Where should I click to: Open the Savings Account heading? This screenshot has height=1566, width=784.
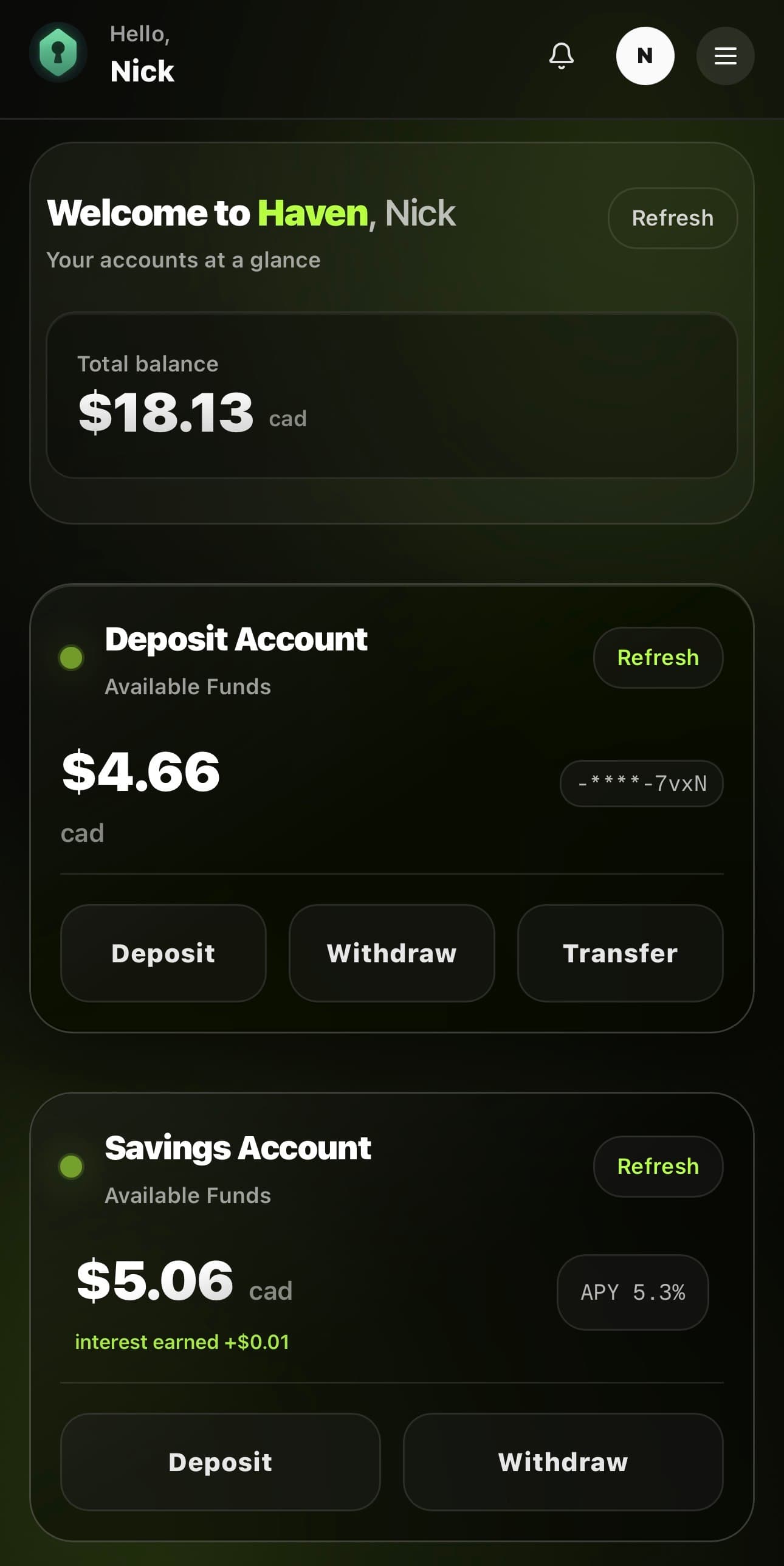238,1148
